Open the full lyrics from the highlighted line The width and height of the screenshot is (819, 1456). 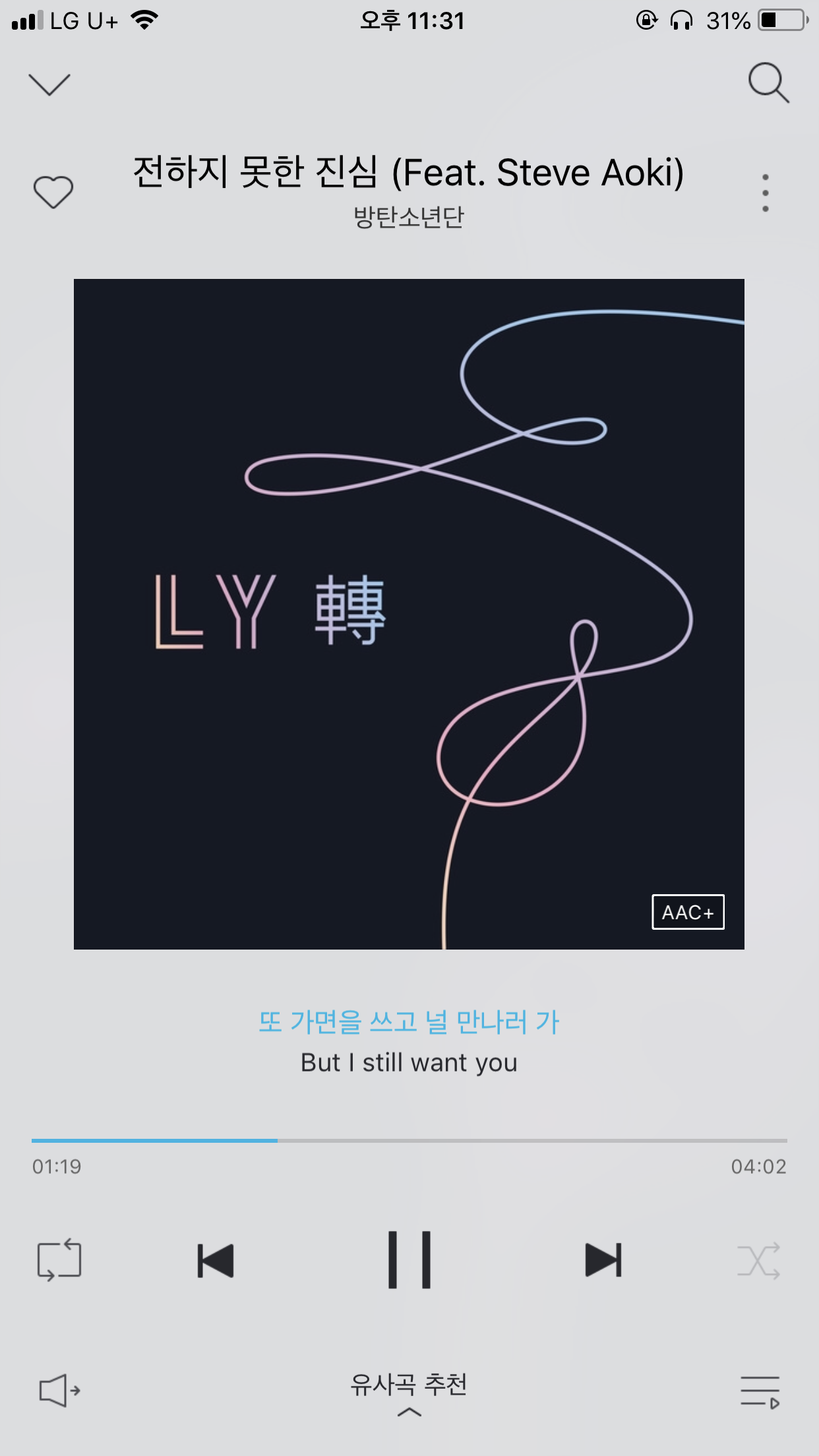[409, 1022]
